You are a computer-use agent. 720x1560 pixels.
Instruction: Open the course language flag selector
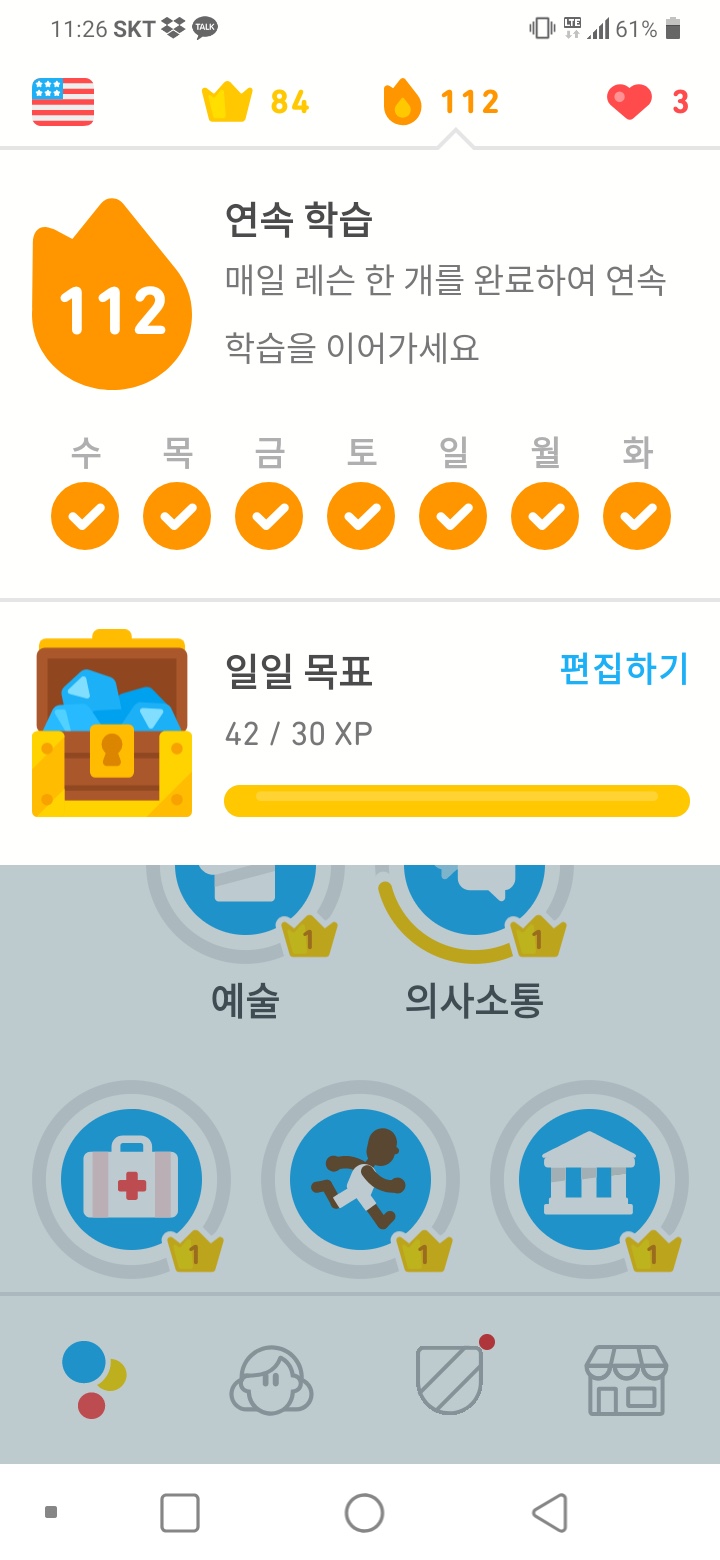[x=63, y=102]
